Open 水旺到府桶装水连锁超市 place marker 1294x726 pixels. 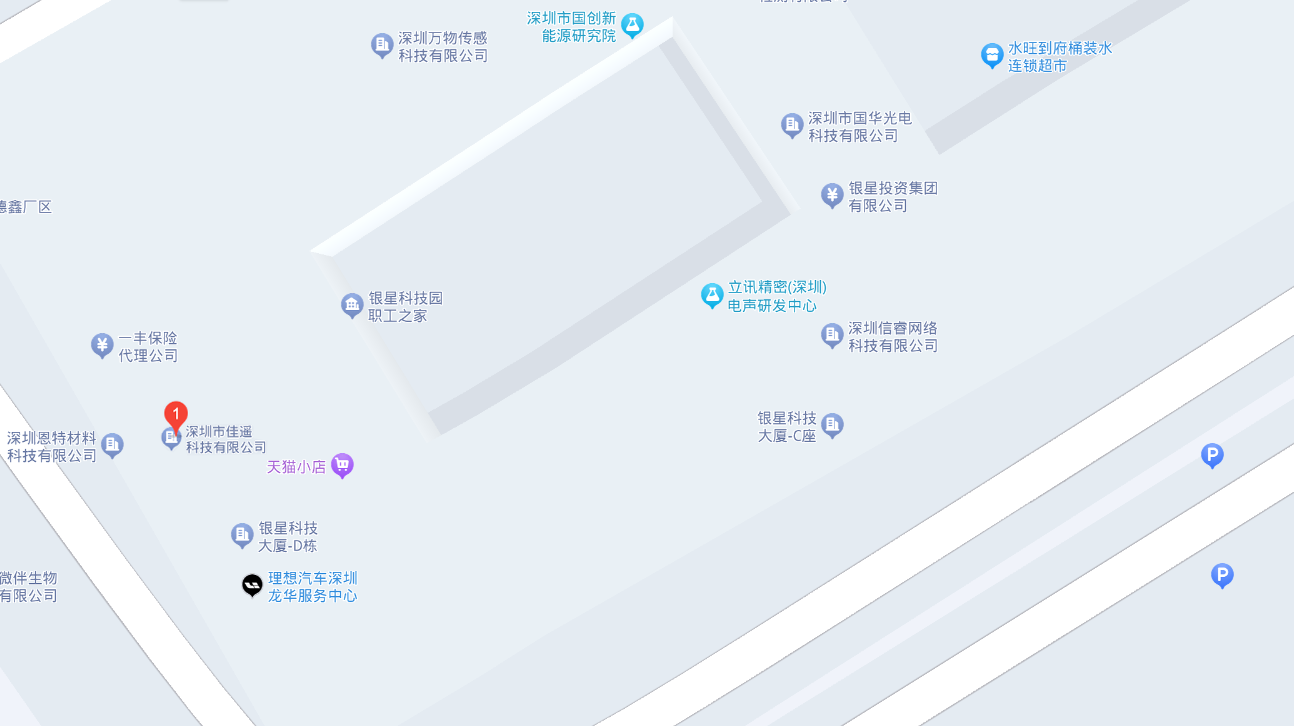992,55
